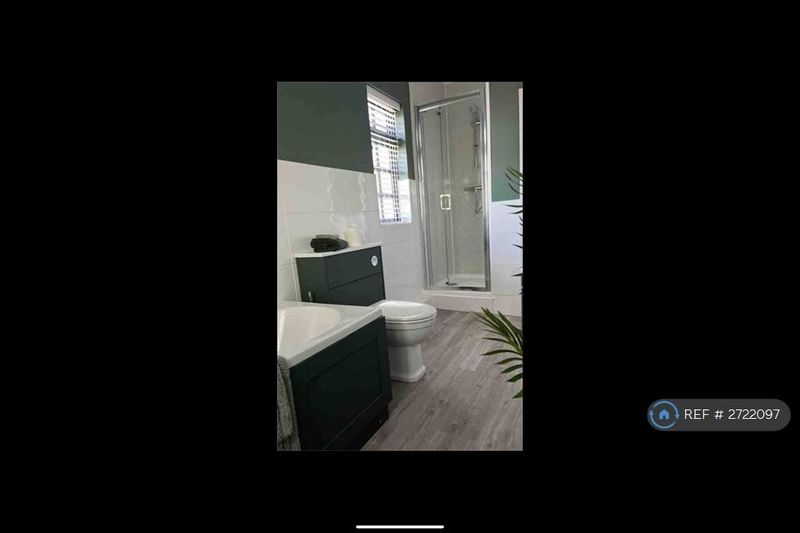Tap the fullscreen bathroom photo

(399, 266)
